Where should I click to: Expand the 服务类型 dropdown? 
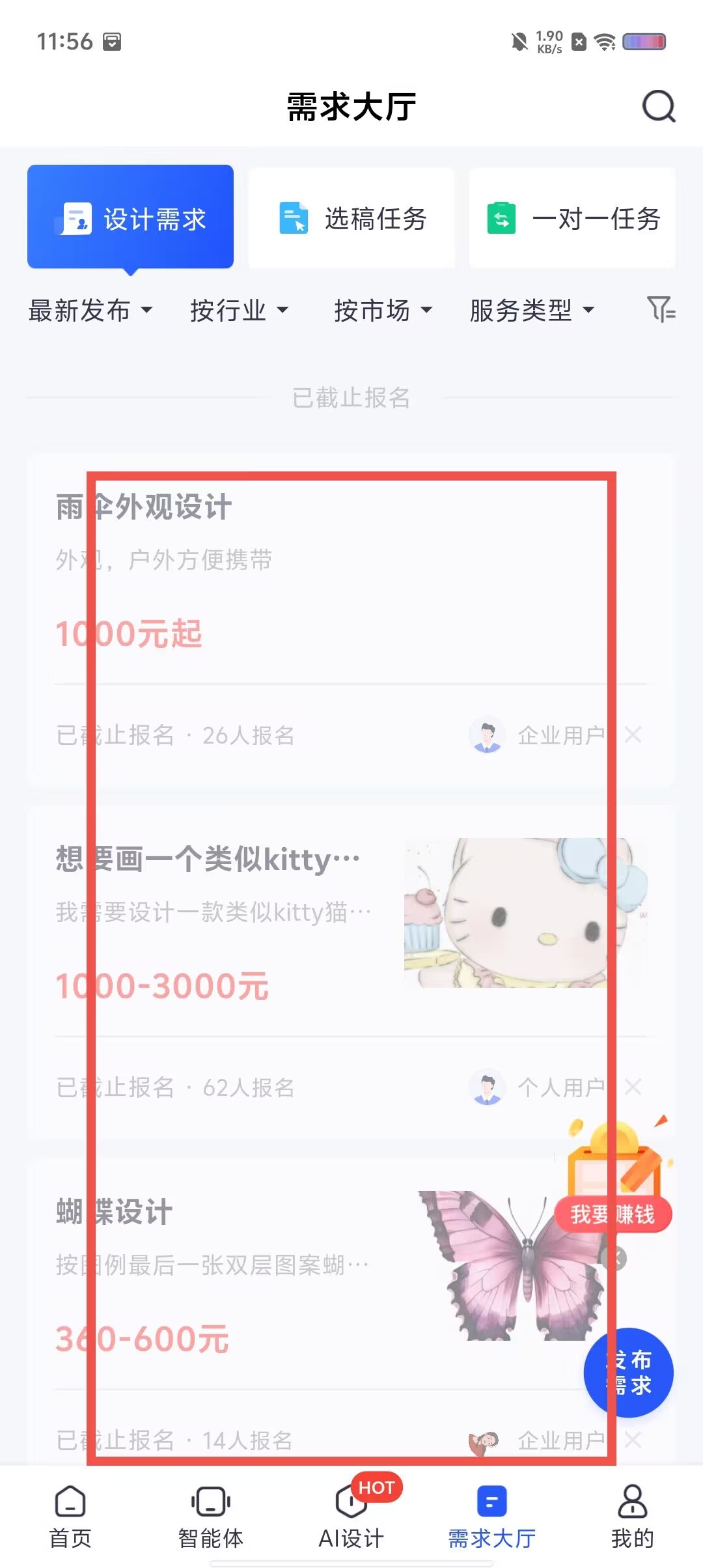click(532, 310)
